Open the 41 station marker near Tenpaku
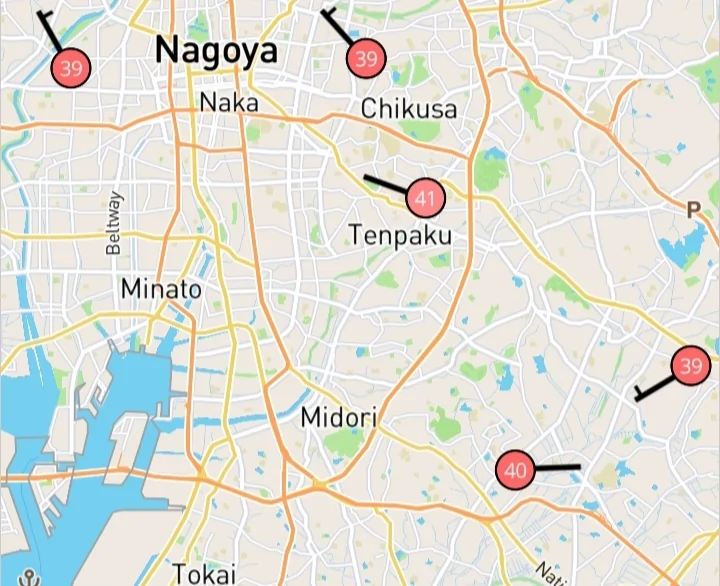Screen dimensions: 720x586 [425, 199]
